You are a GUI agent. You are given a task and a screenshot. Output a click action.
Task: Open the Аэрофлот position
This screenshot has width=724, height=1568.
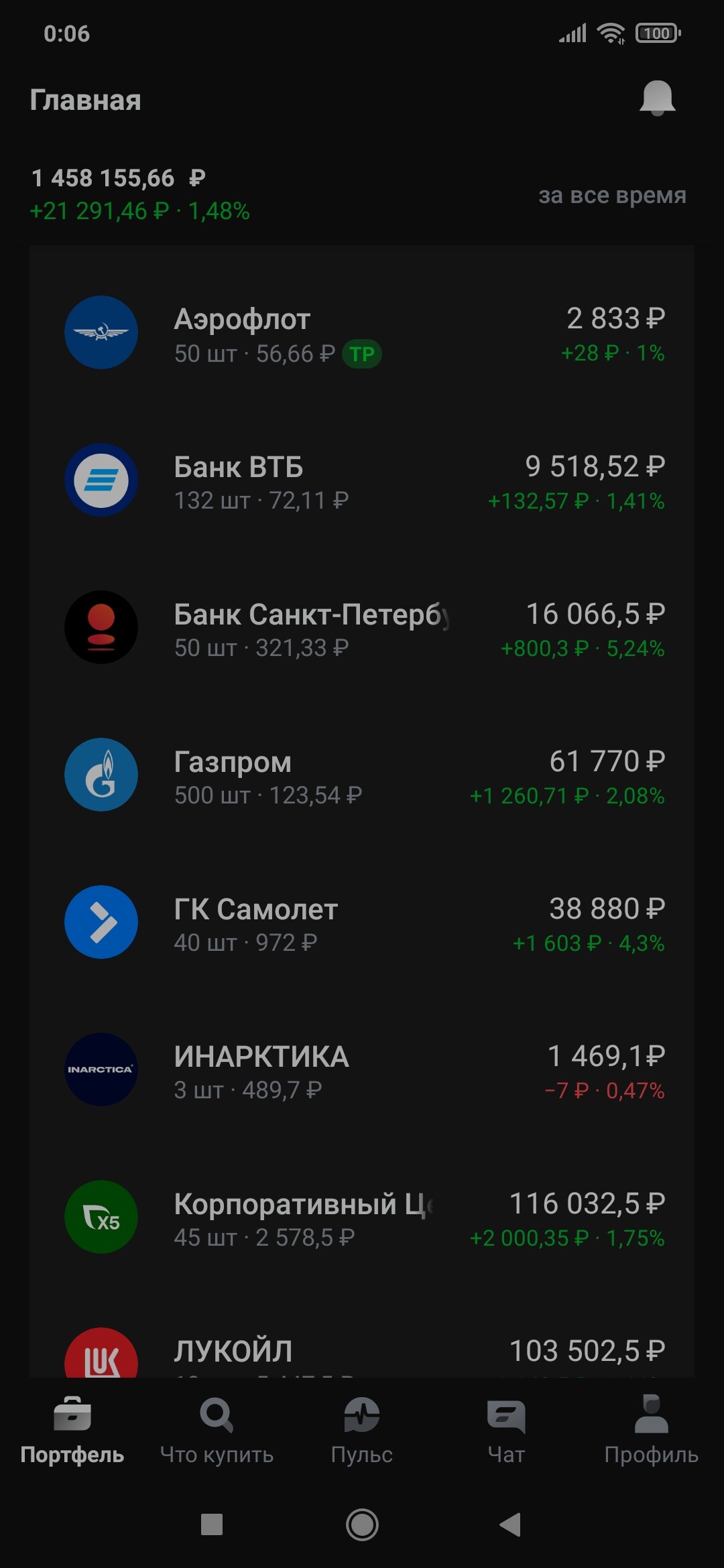[362, 334]
